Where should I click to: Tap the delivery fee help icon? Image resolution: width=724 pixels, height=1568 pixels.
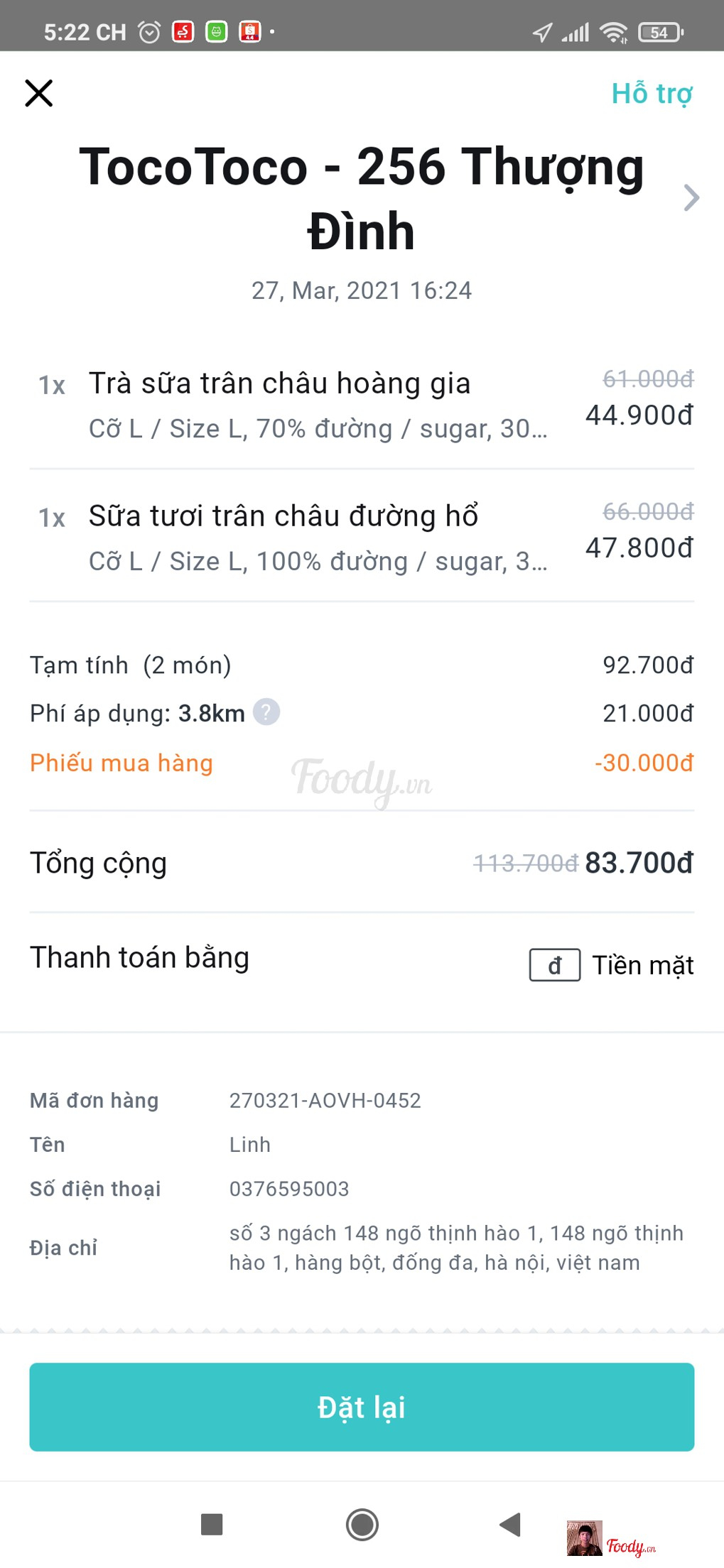266,712
